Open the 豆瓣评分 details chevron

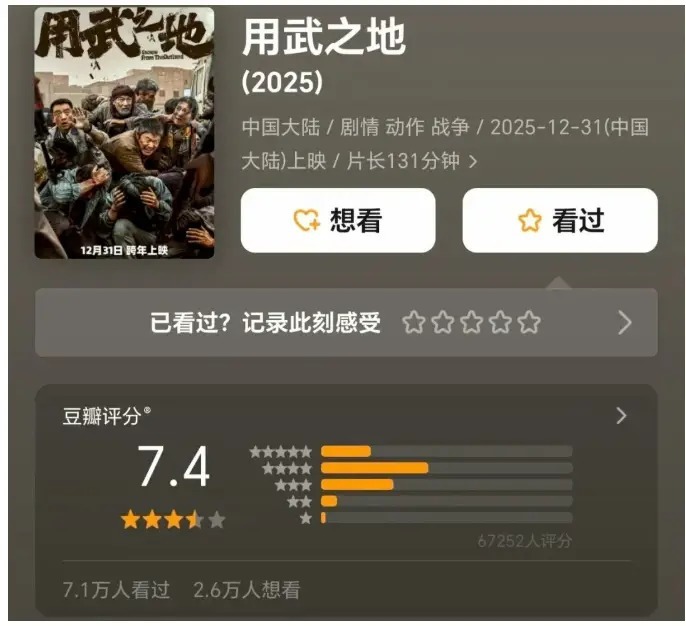click(x=621, y=416)
